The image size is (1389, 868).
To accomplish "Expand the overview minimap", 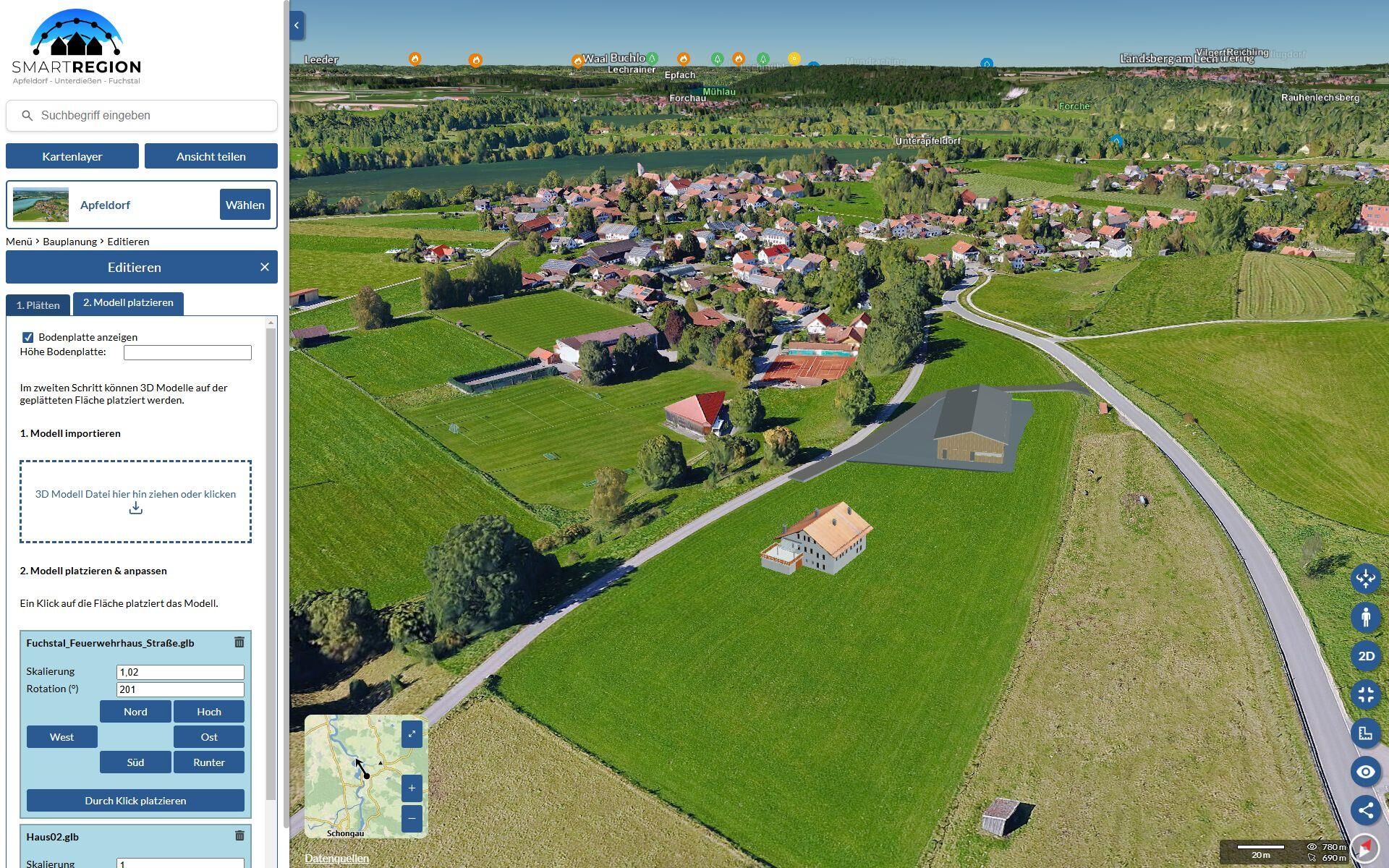I will point(412,734).
